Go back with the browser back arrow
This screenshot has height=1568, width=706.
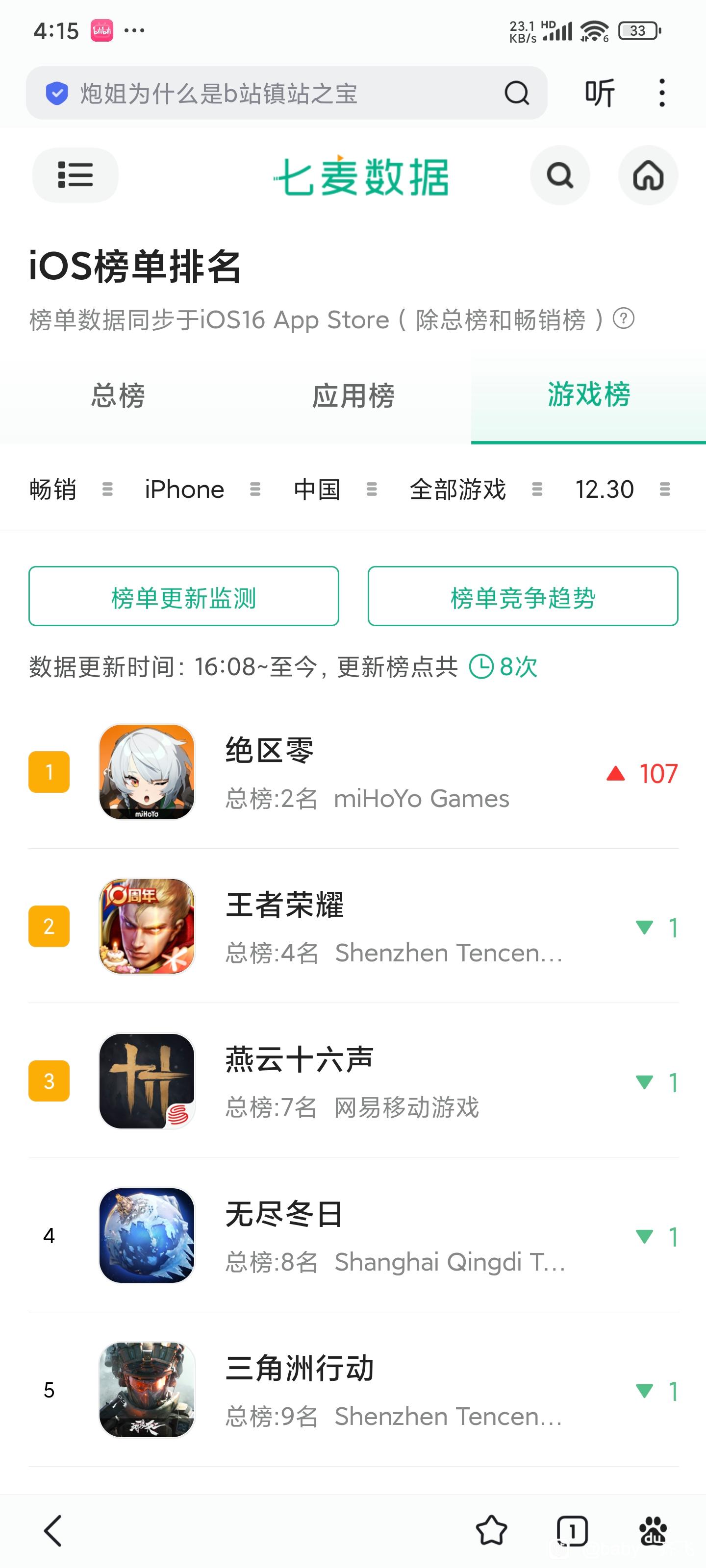tap(53, 1530)
